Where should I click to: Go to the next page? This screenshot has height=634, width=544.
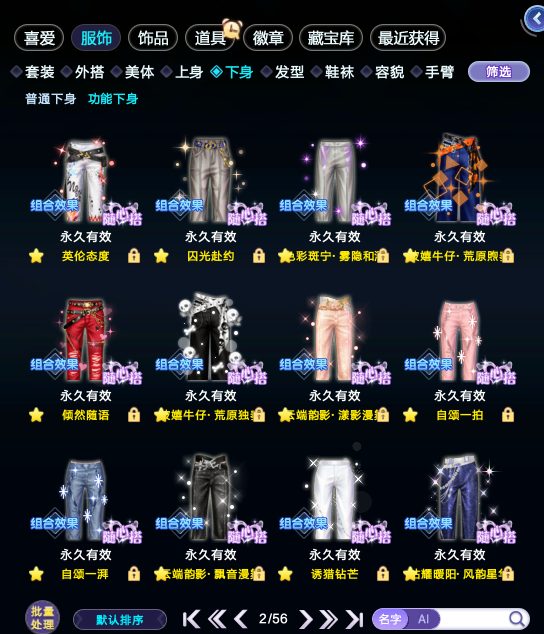point(305,619)
